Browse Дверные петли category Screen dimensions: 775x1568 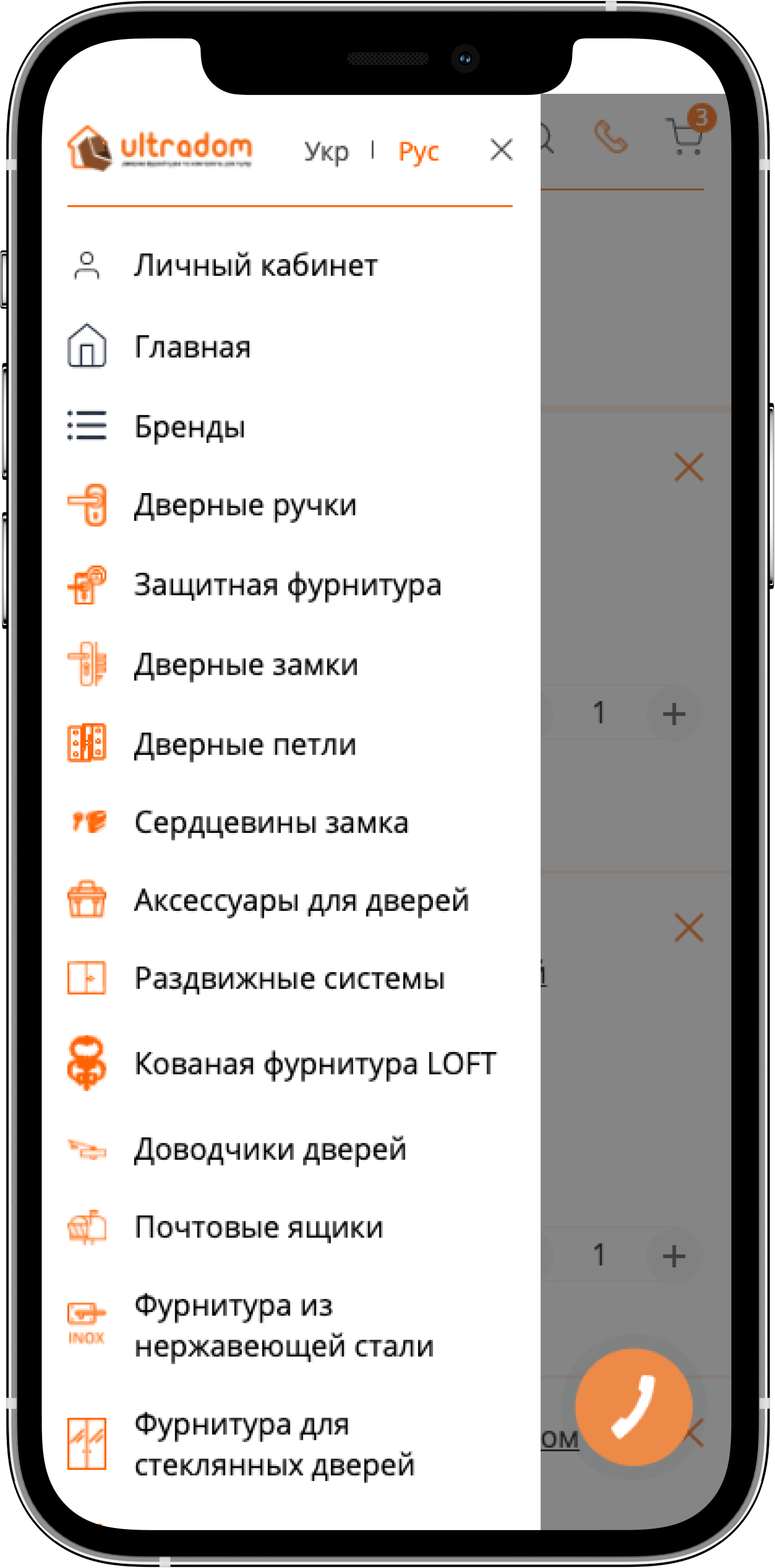(245, 744)
